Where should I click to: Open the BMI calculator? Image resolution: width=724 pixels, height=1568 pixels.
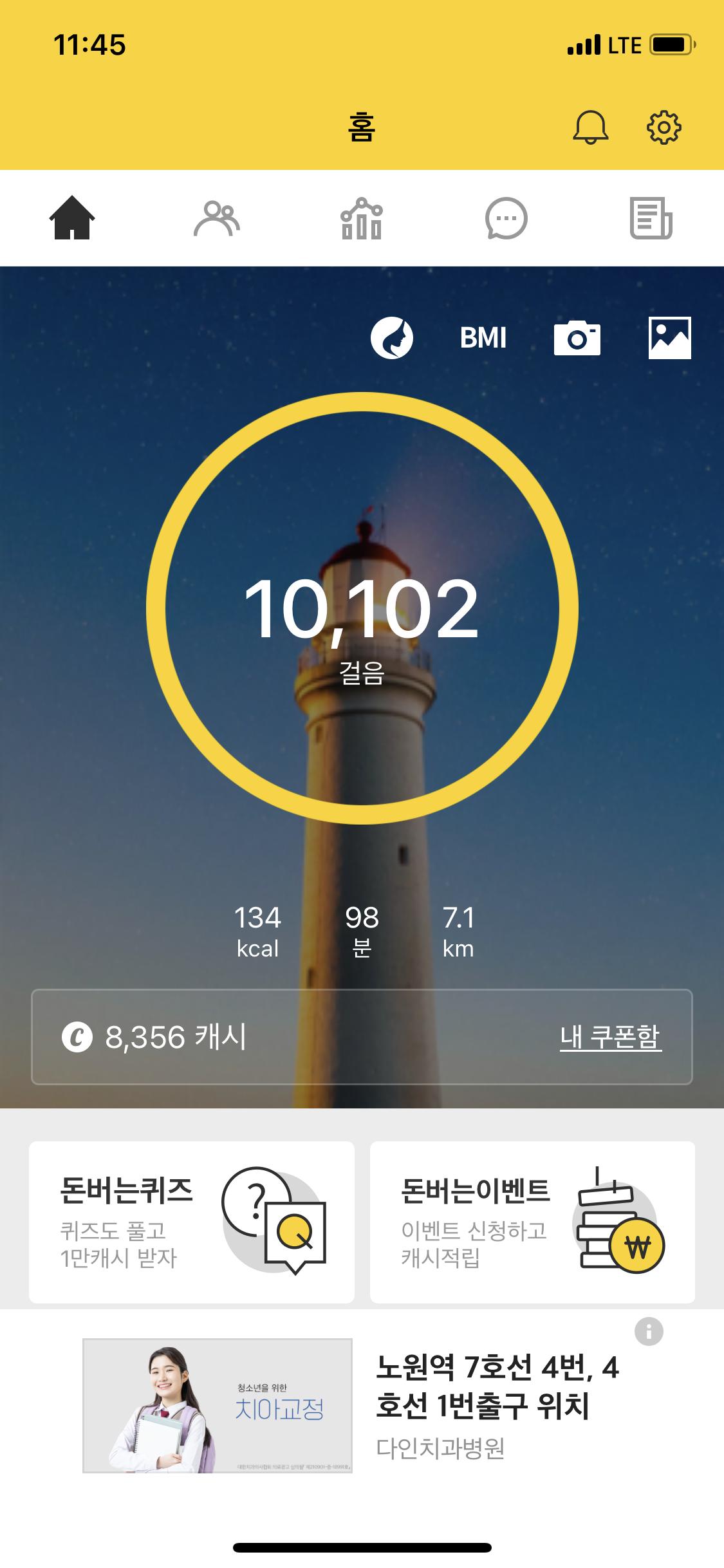tap(483, 338)
